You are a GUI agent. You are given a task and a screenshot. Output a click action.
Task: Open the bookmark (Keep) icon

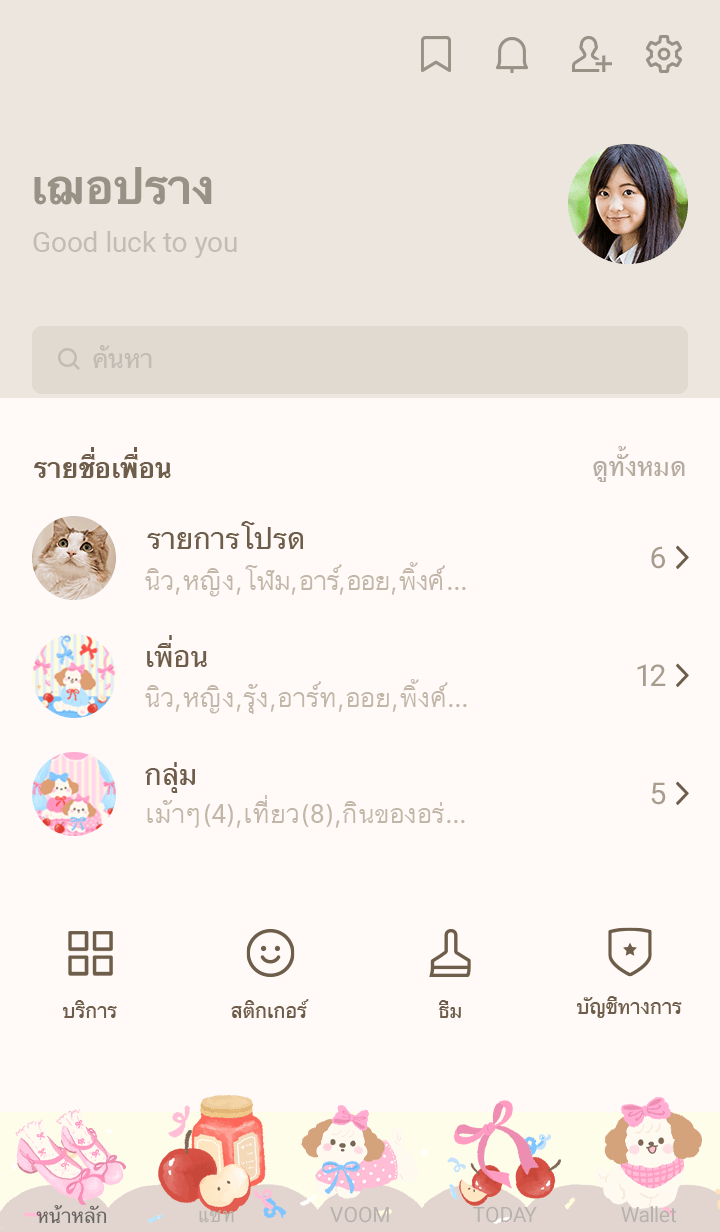tap(435, 54)
